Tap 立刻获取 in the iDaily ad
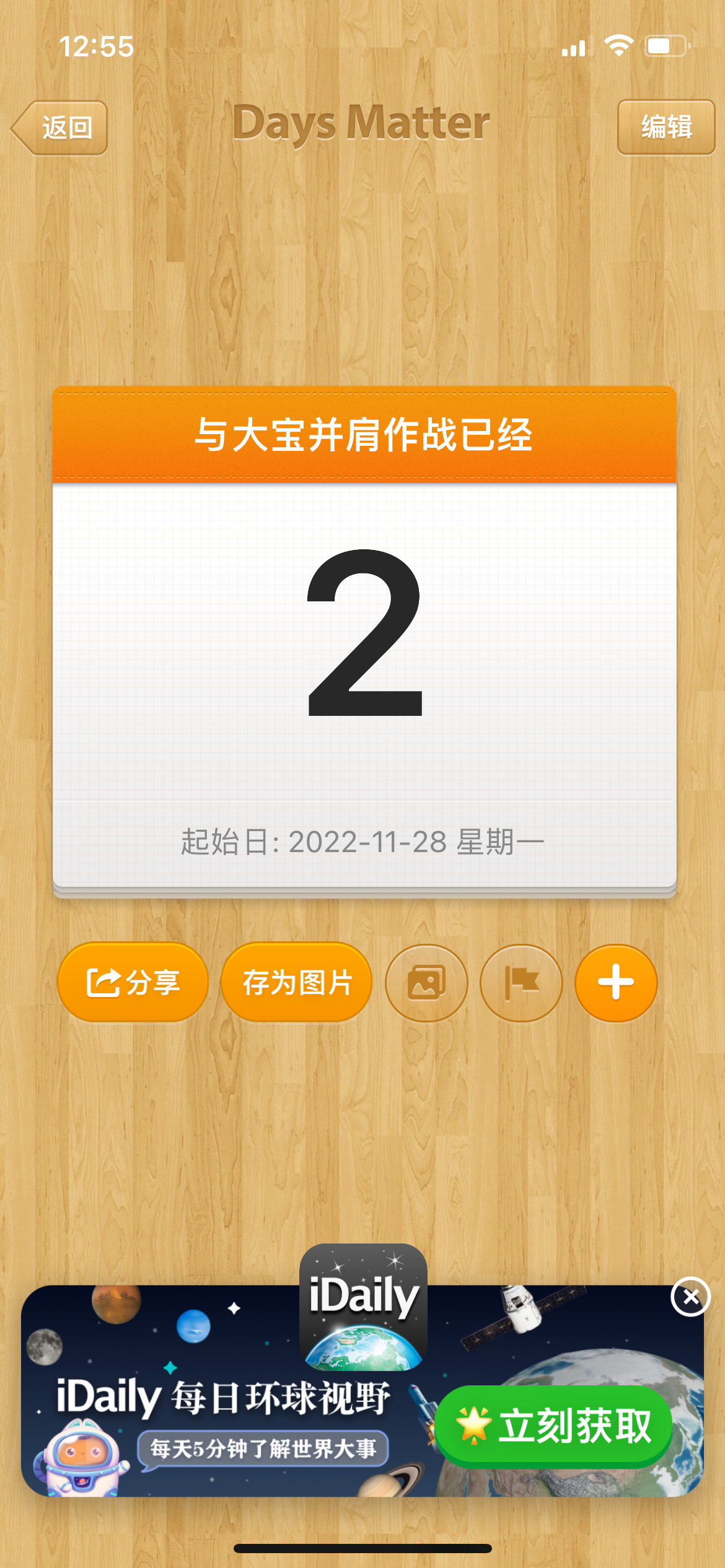 pos(554,1426)
